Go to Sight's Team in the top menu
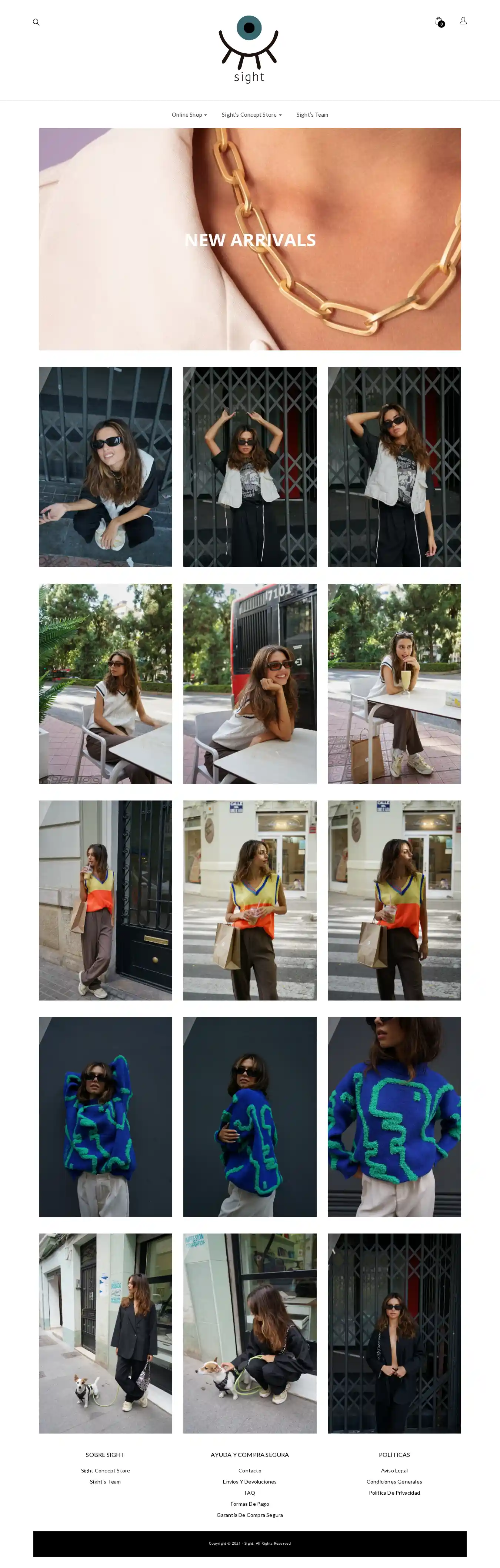The image size is (500, 1568). (x=312, y=115)
